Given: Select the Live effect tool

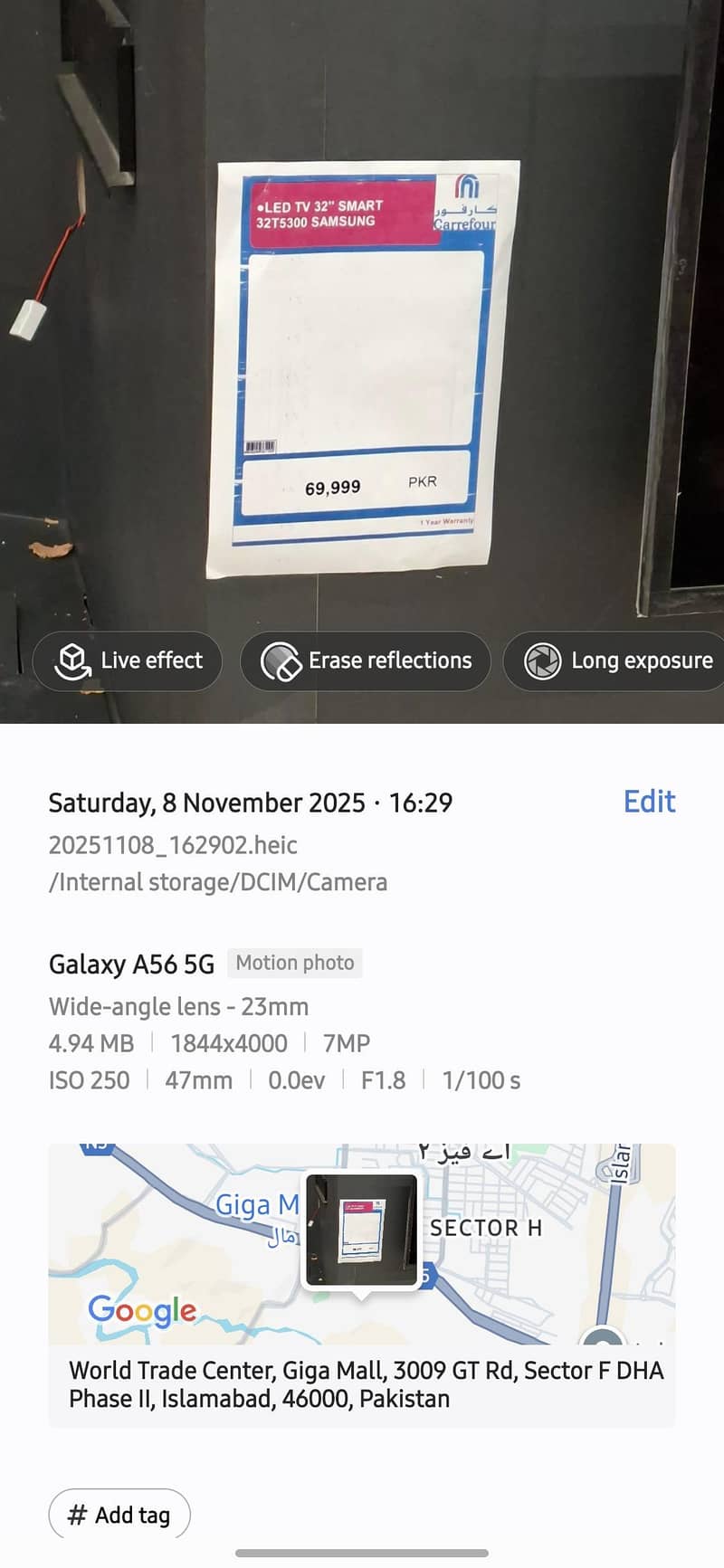Looking at the screenshot, I should pos(127,660).
